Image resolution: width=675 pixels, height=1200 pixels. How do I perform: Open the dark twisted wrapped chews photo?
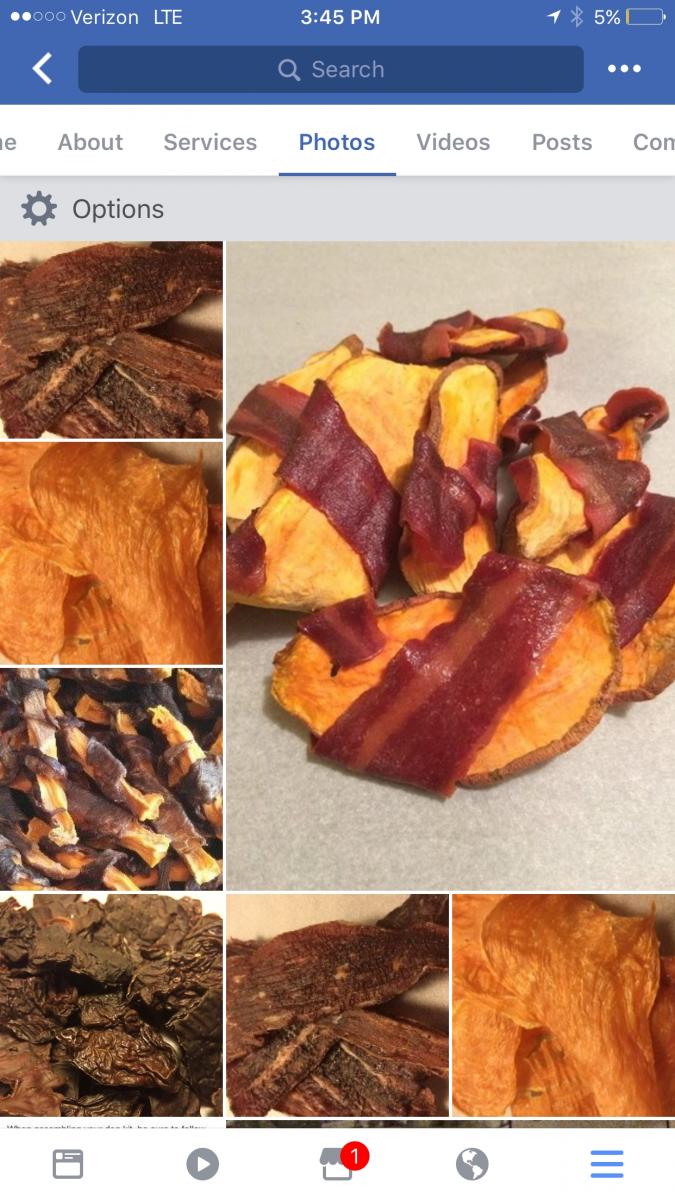coord(111,778)
